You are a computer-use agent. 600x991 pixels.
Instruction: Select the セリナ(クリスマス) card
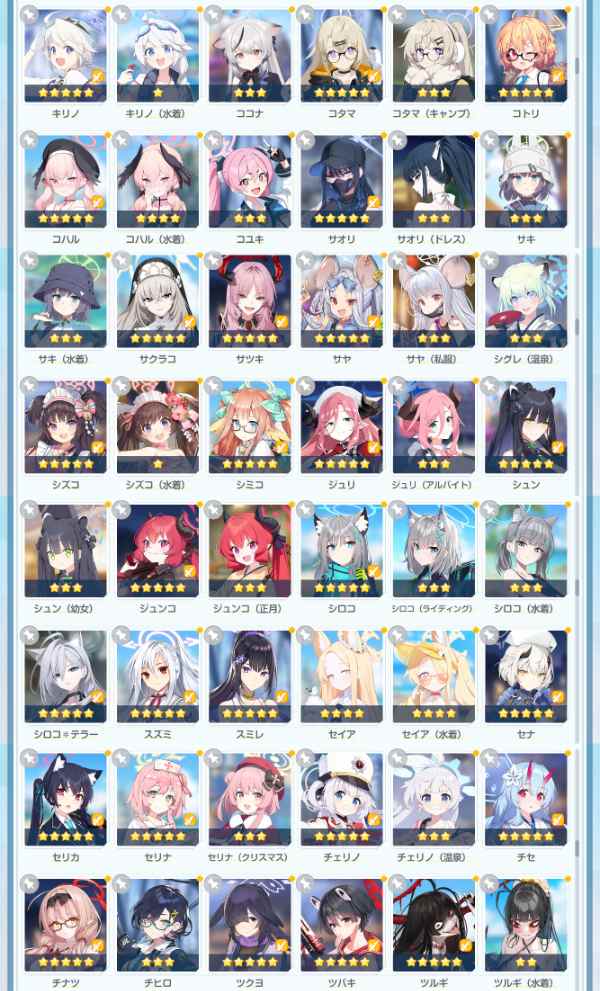[249, 800]
